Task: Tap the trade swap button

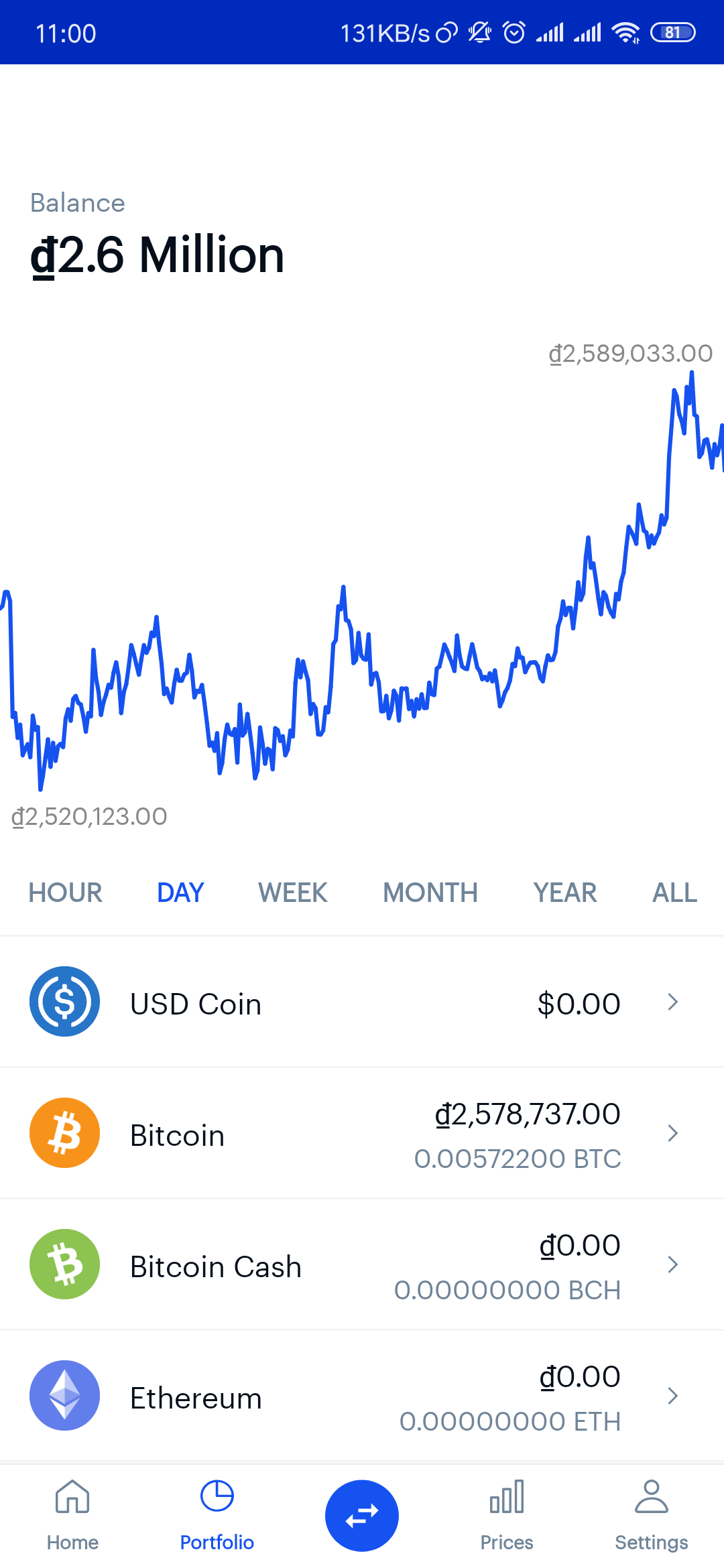Action: [362, 1516]
